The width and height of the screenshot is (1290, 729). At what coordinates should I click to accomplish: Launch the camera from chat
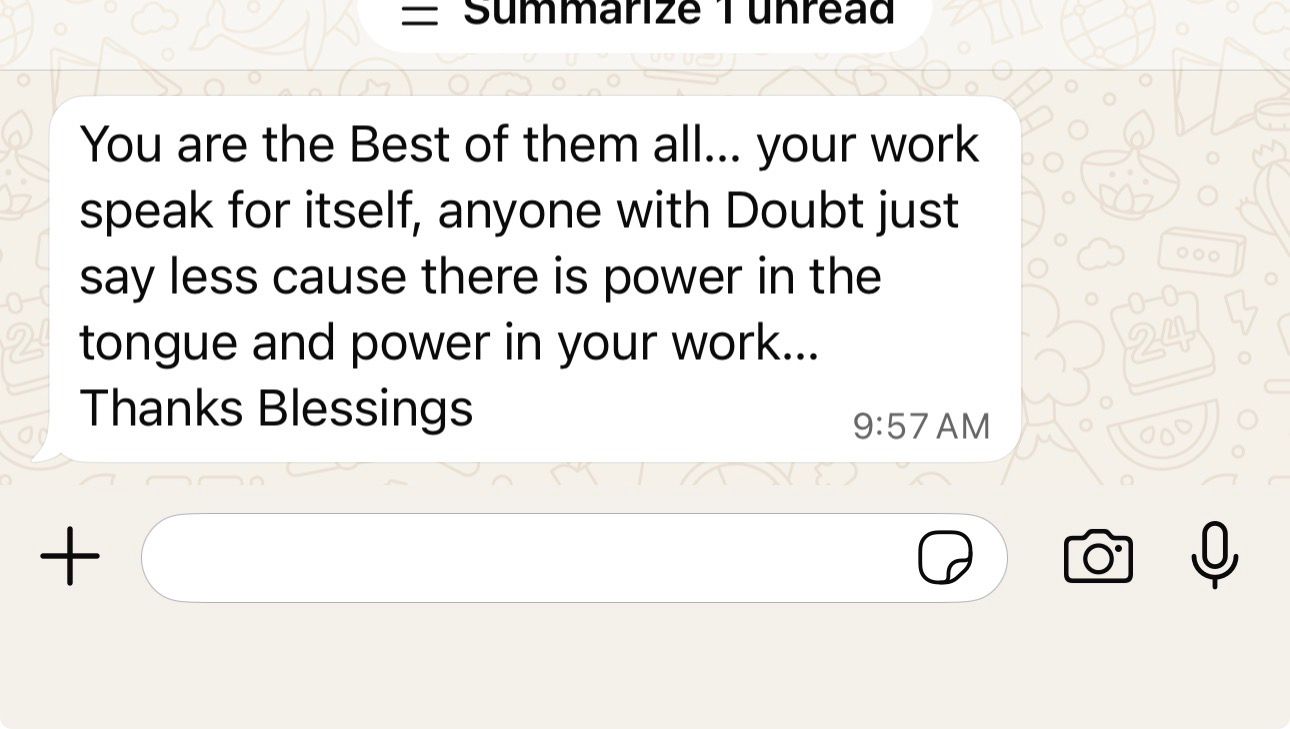pyautogui.click(x=1098, y=557)
